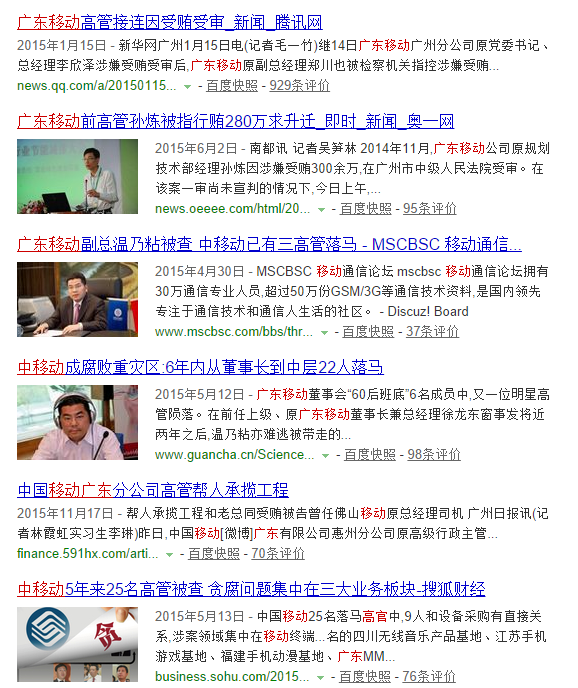Open the 70条评价 link
This screenshot has width=578, height=688.
click(278, 554)
